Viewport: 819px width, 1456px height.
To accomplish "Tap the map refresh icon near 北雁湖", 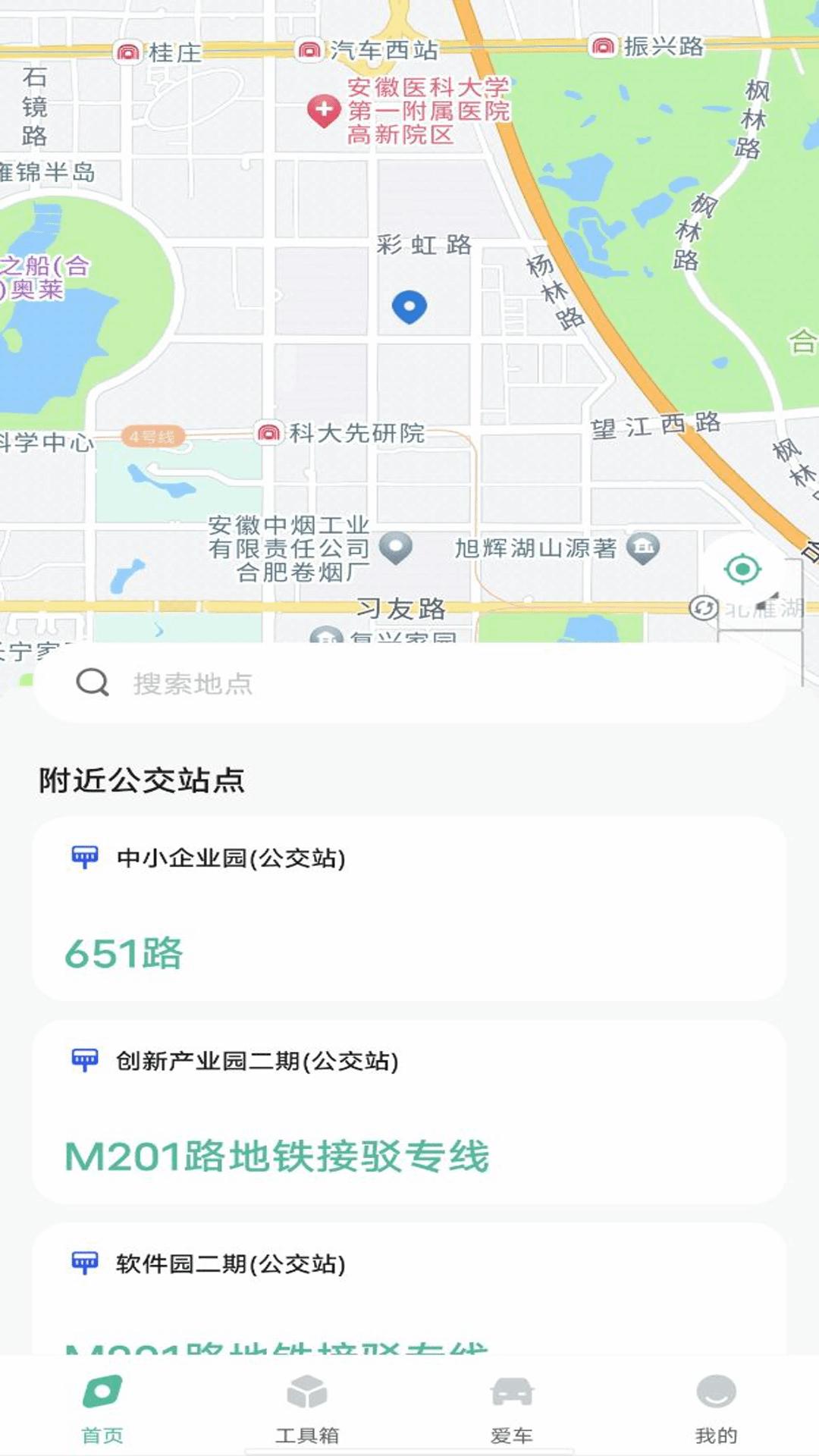I will click(701, 607).
